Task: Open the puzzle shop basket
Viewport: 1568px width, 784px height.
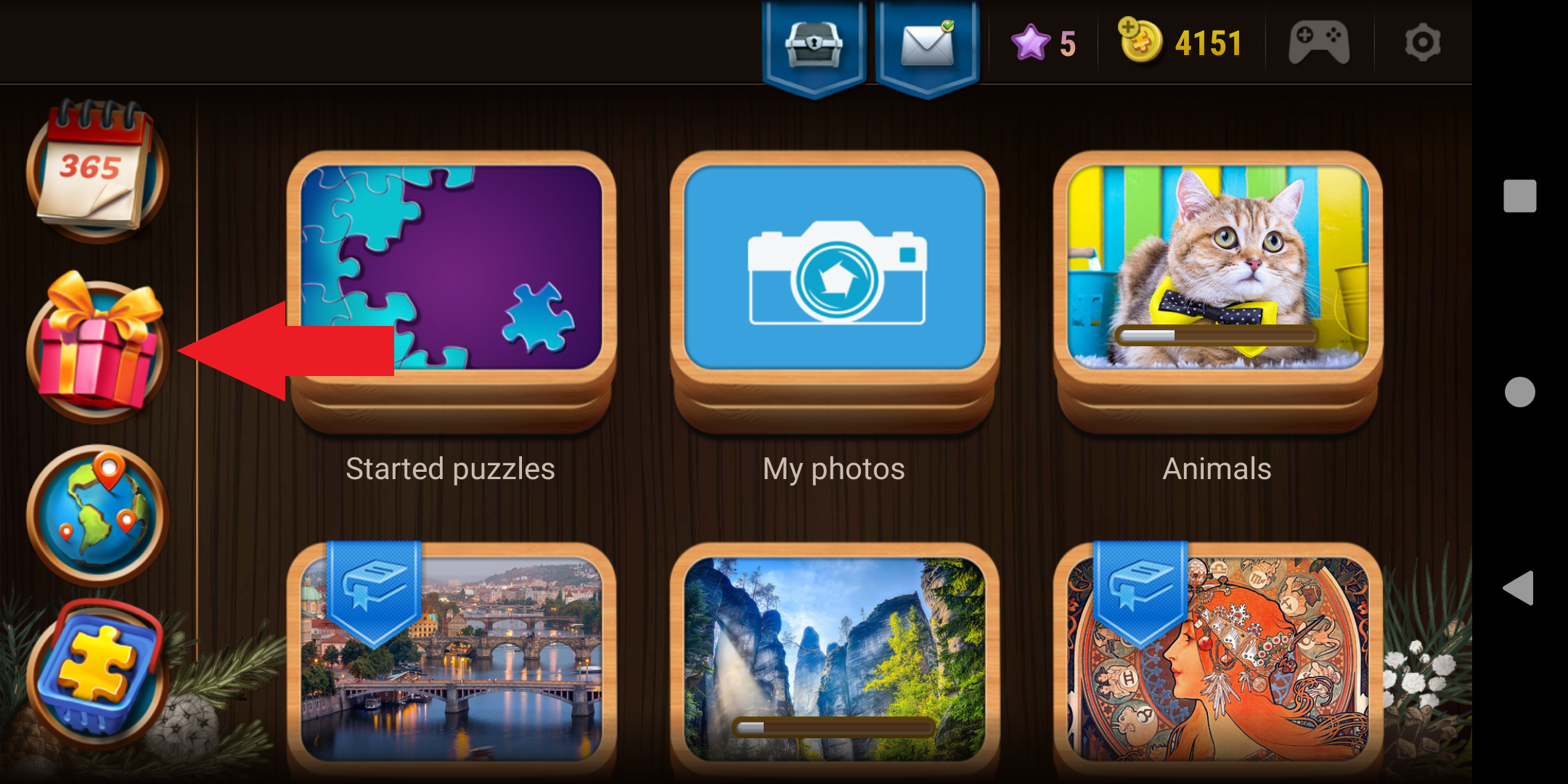Action: pyautogui.click(x=97, y=675)
